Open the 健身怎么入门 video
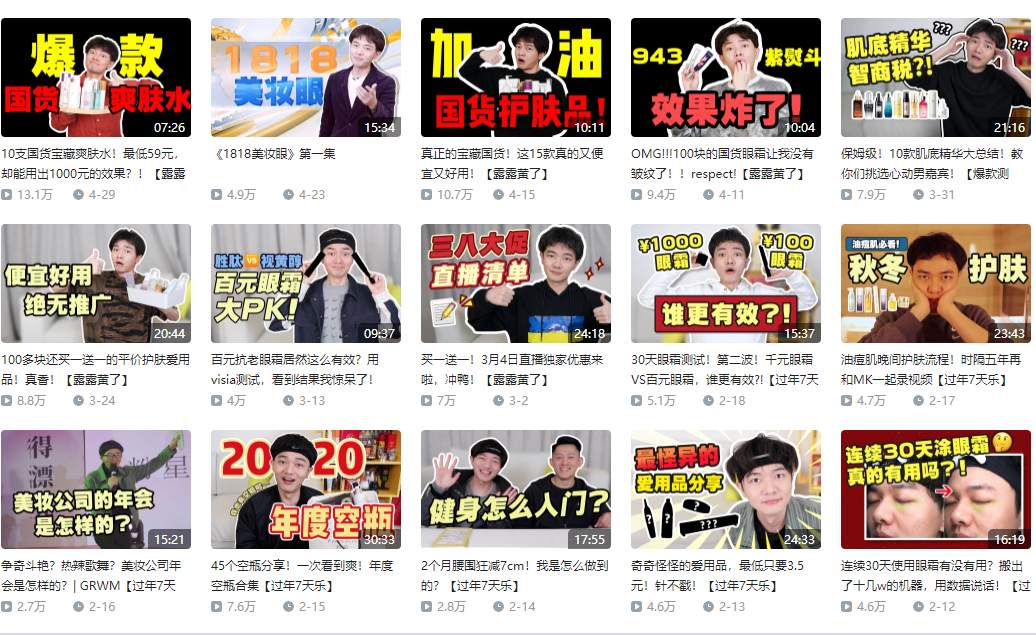 [515, 489]
